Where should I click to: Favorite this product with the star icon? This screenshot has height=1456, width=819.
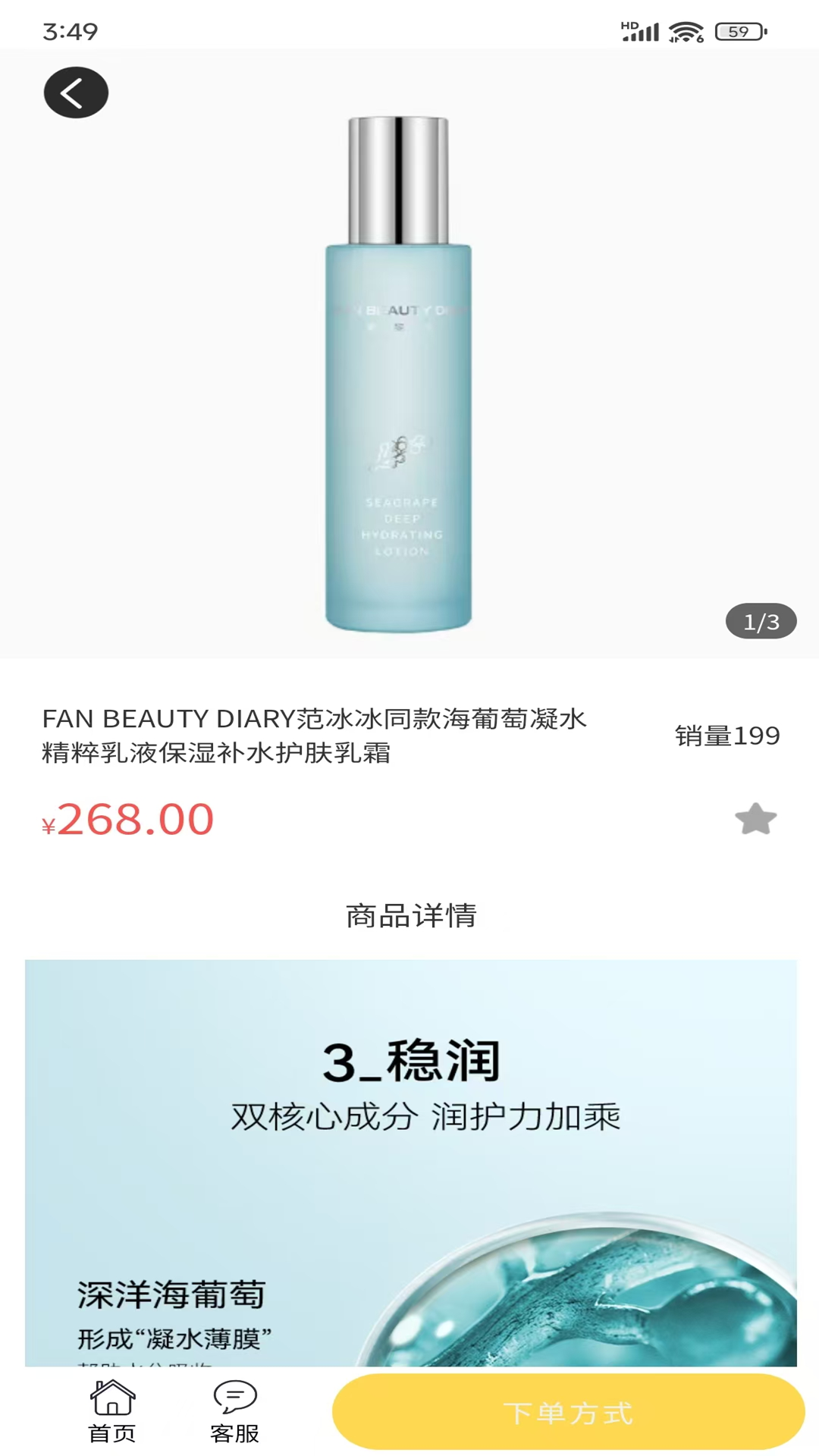[755, 819]
